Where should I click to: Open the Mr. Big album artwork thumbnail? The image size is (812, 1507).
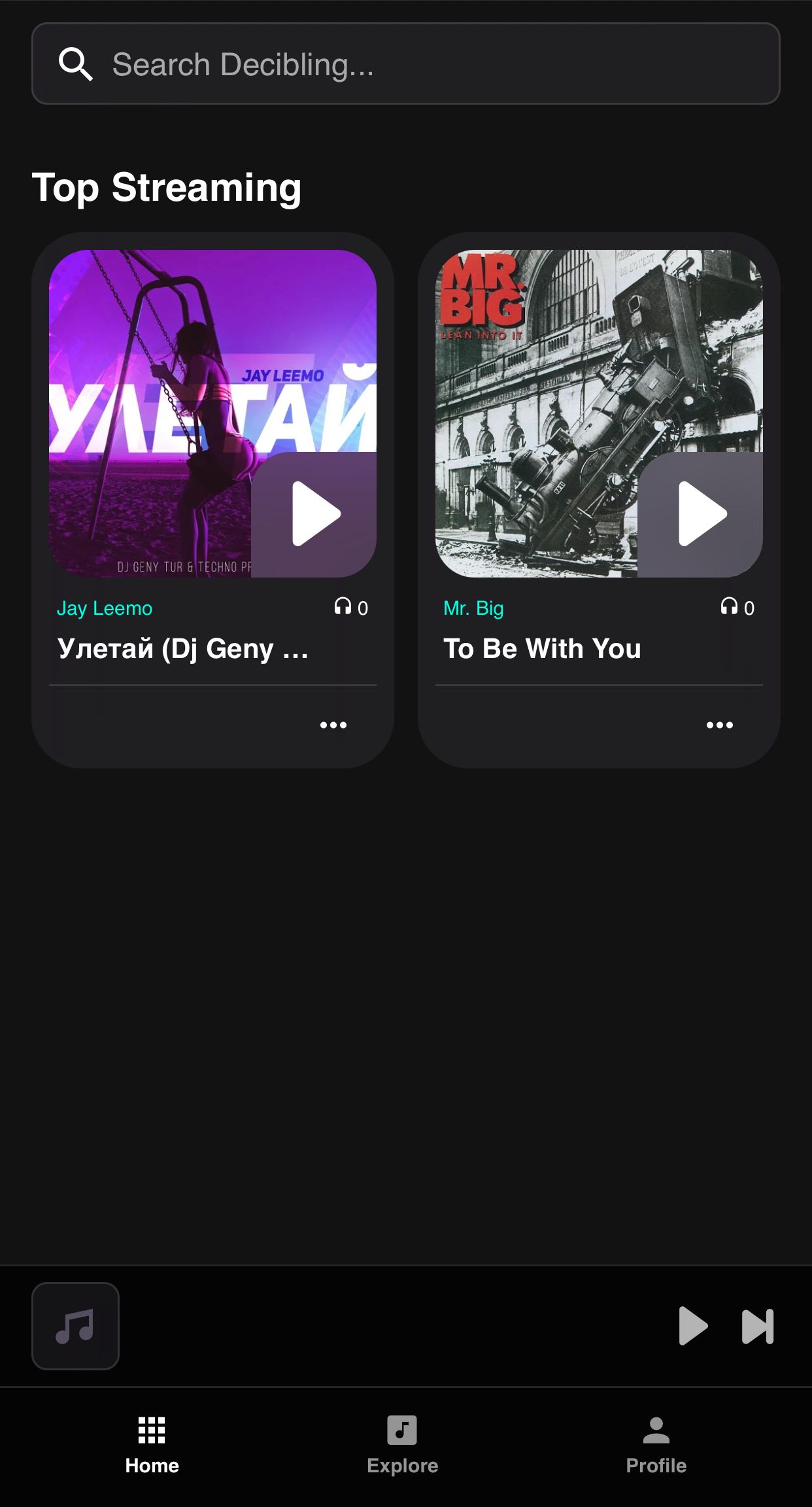pos(543,366)
